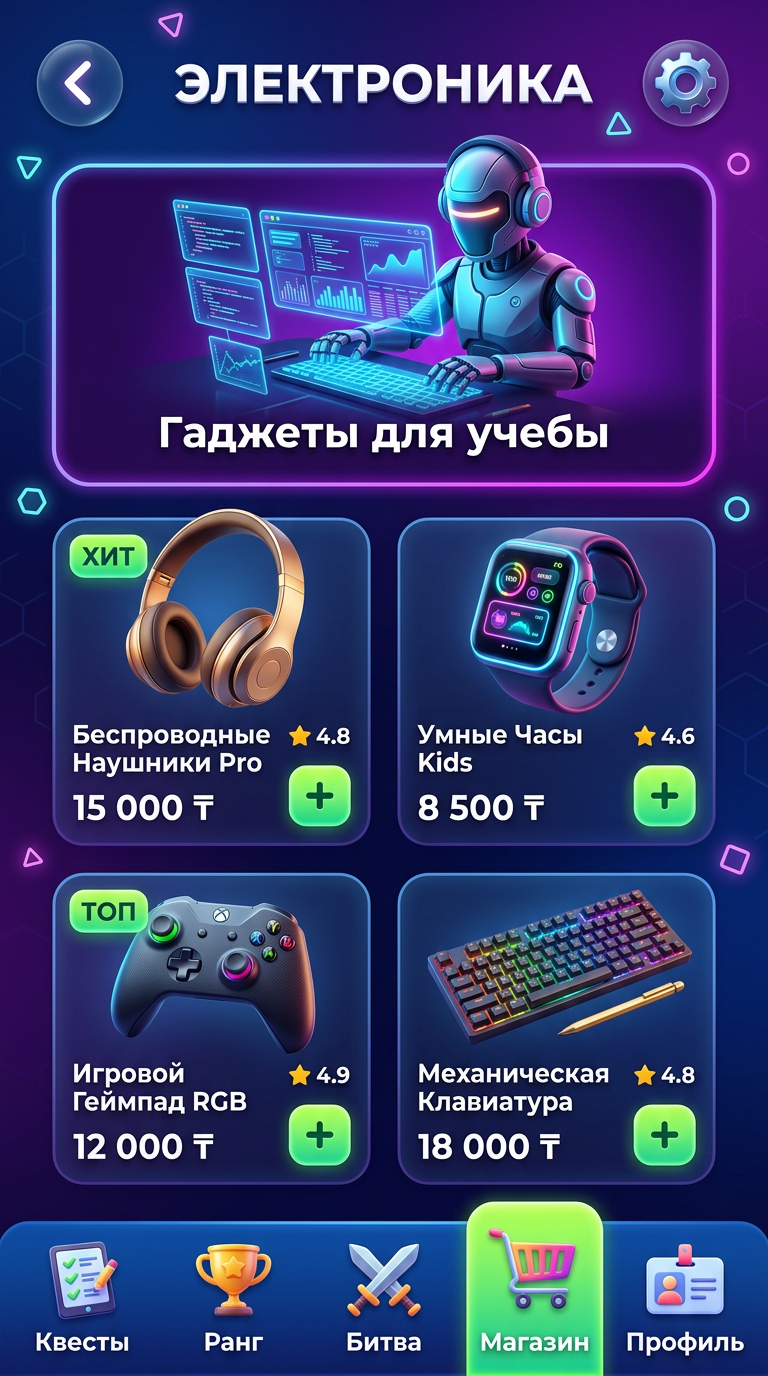This screenshot has width=768, height=1376.
Task: Select the Магазин tab
Action: pyautogui.click(x=534, y=1295)
